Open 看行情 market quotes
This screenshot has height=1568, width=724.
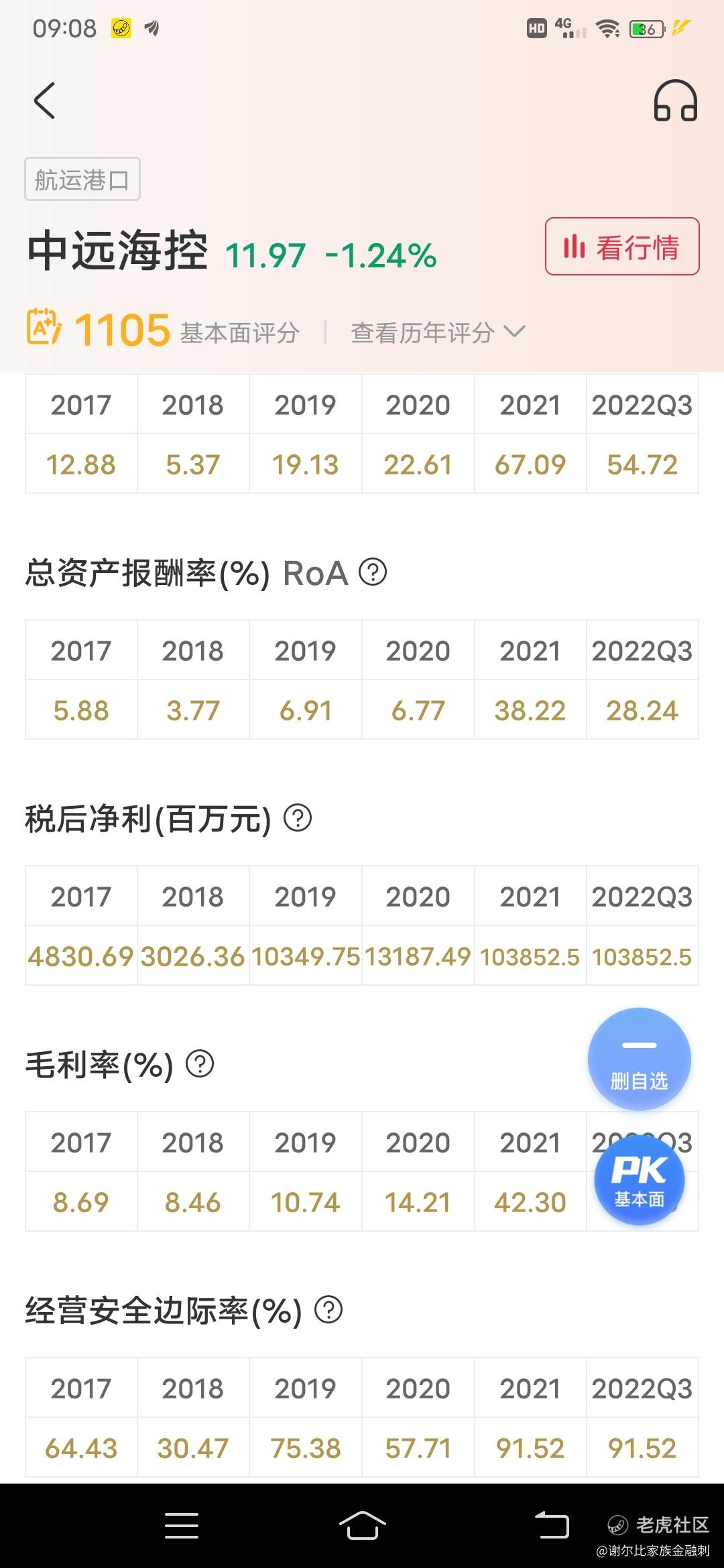tap(621, 247)
